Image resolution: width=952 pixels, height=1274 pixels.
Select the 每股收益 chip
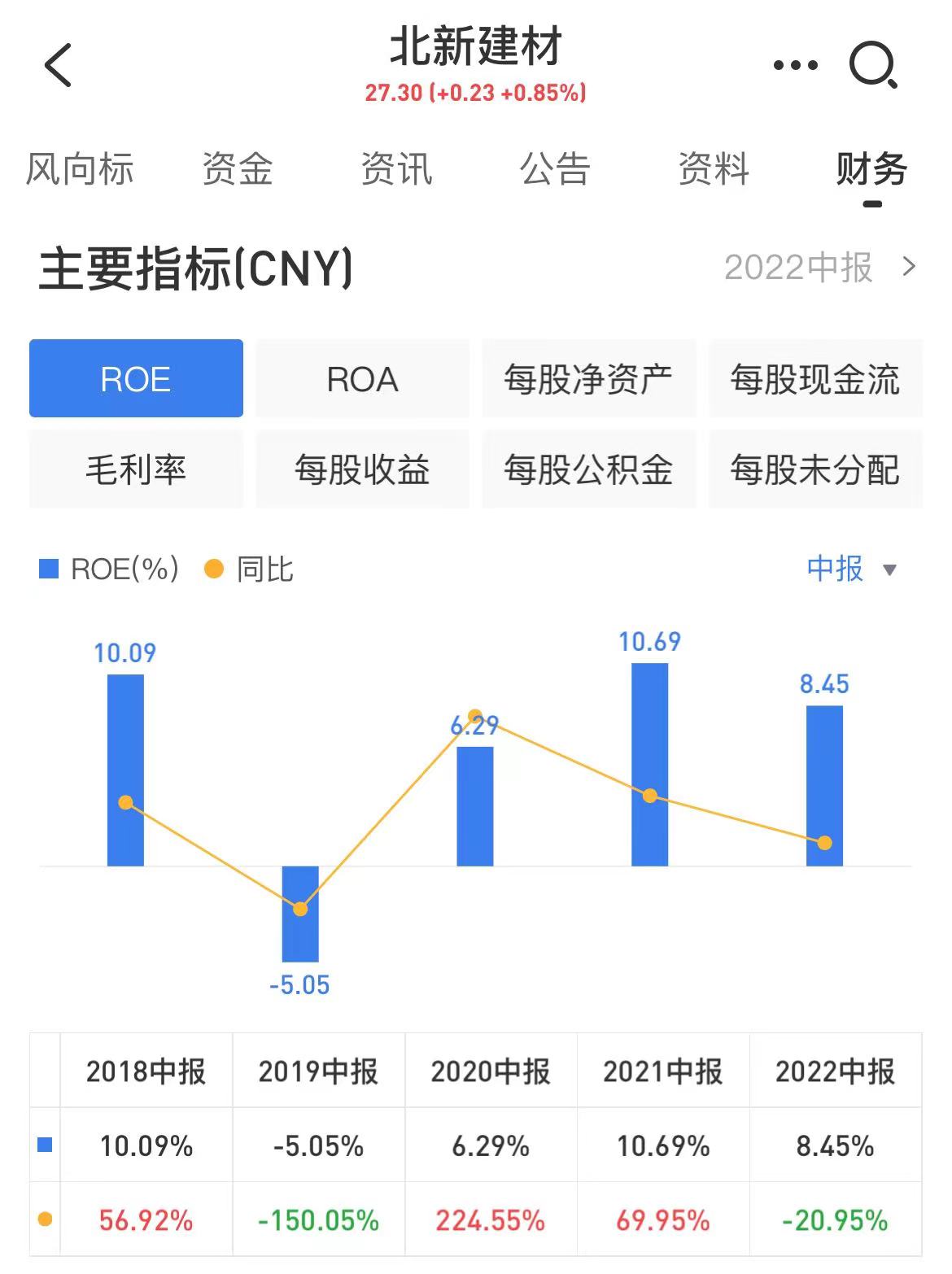click(362, 469)
